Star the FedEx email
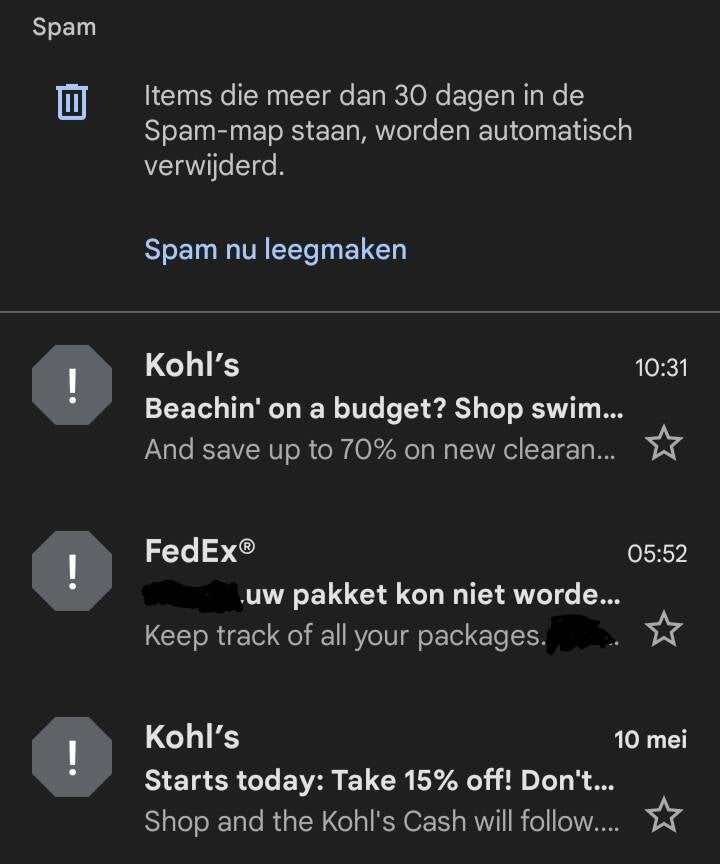This screenshot has height=864, width=720. [663, 629]
